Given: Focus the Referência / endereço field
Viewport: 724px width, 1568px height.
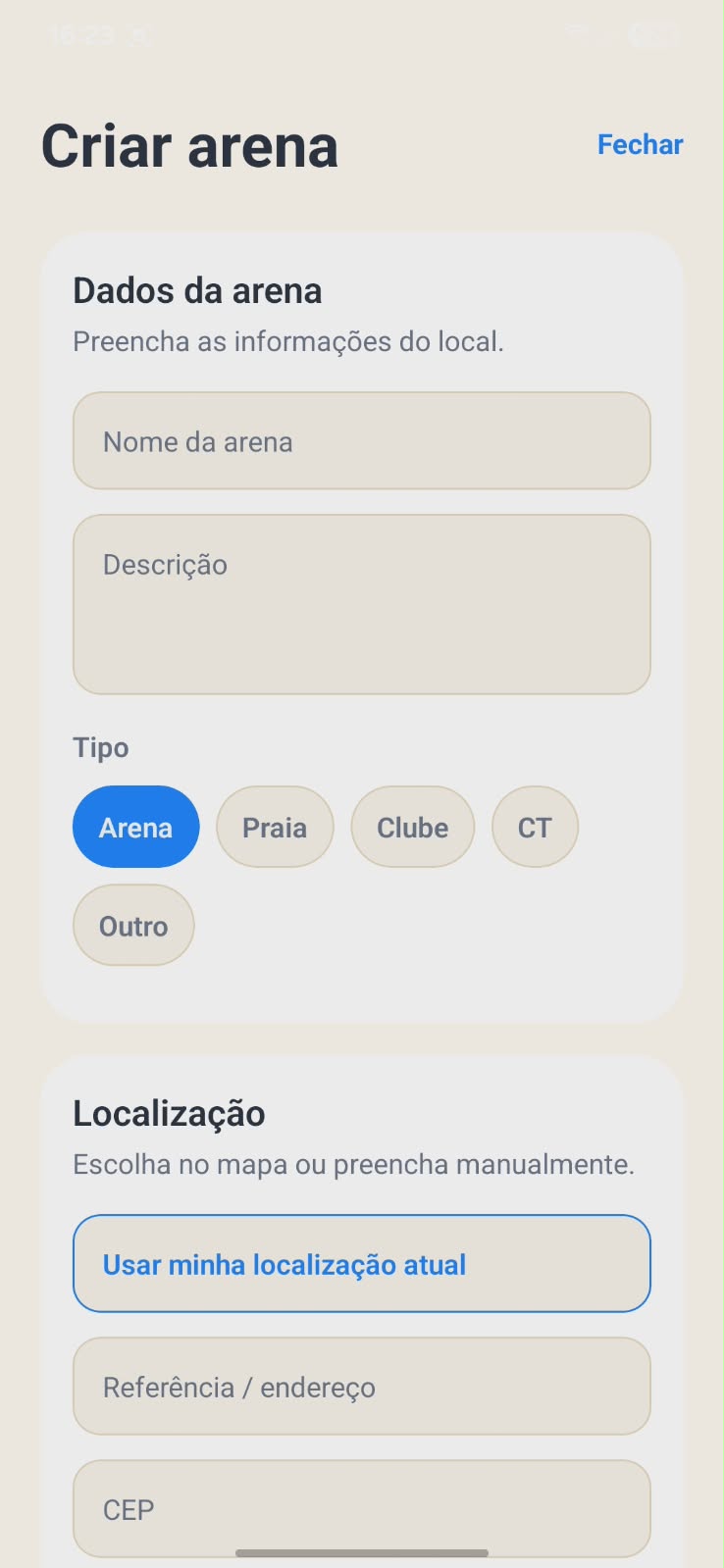Looking at the screenshot, I should 361,1387.
